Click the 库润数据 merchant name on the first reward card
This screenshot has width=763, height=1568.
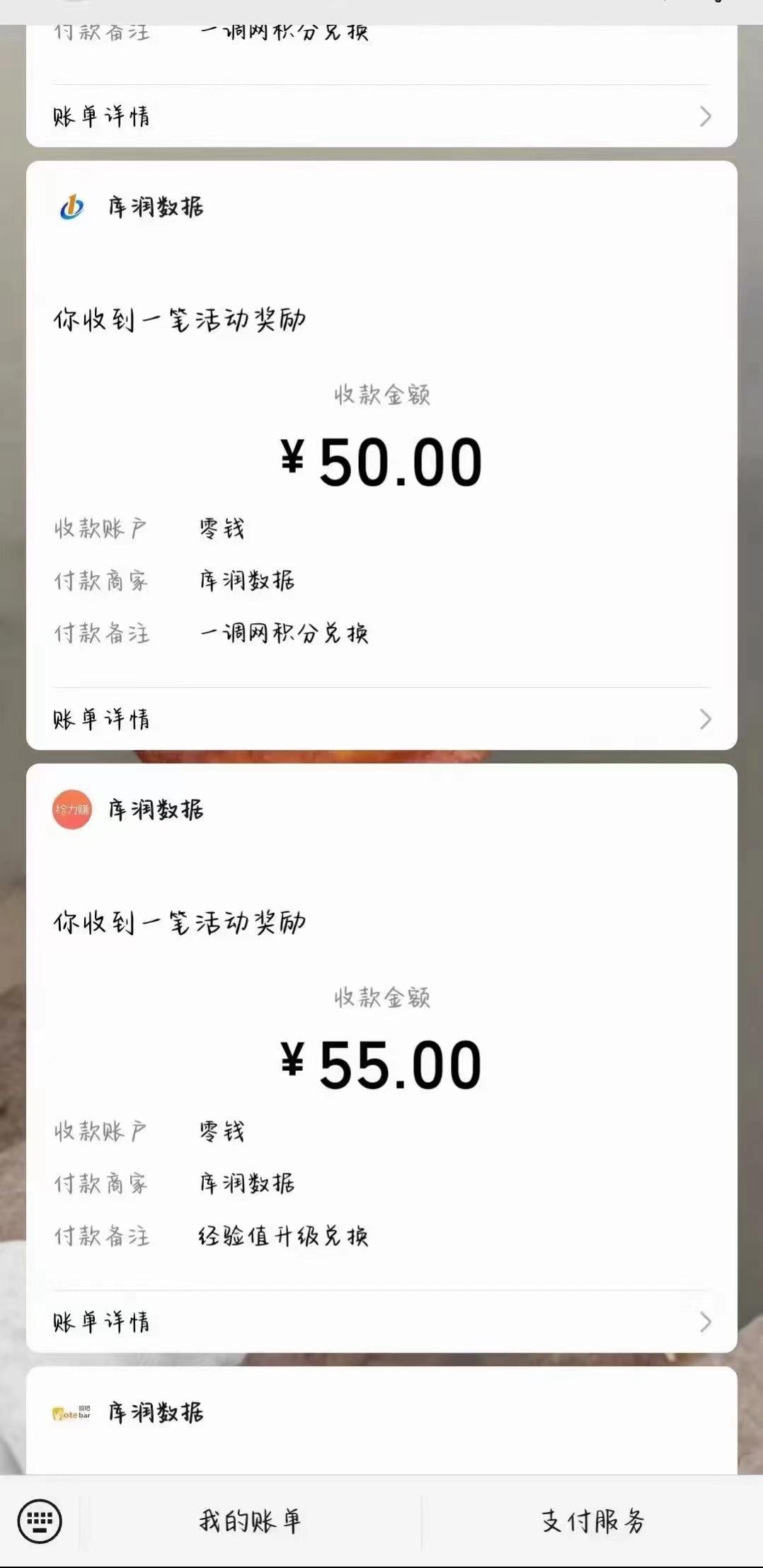(x=154, y=207)
